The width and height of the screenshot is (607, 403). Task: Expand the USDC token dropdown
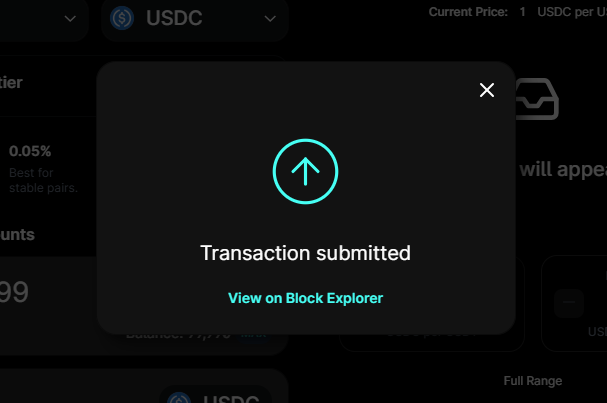pyautogui.click(x=196, y=18)
